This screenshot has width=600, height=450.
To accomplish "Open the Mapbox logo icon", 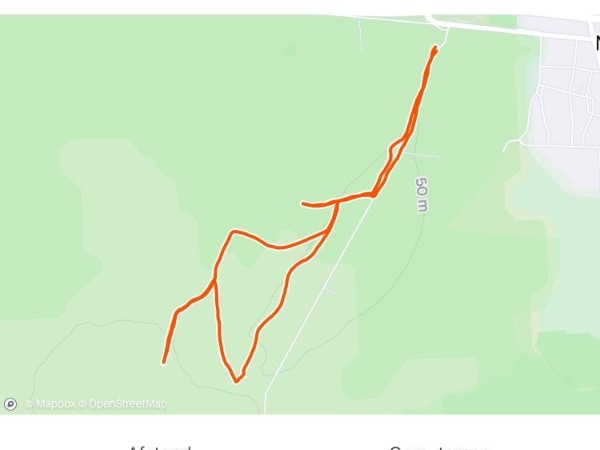I will pyautogui.click(x=10, y=404).
